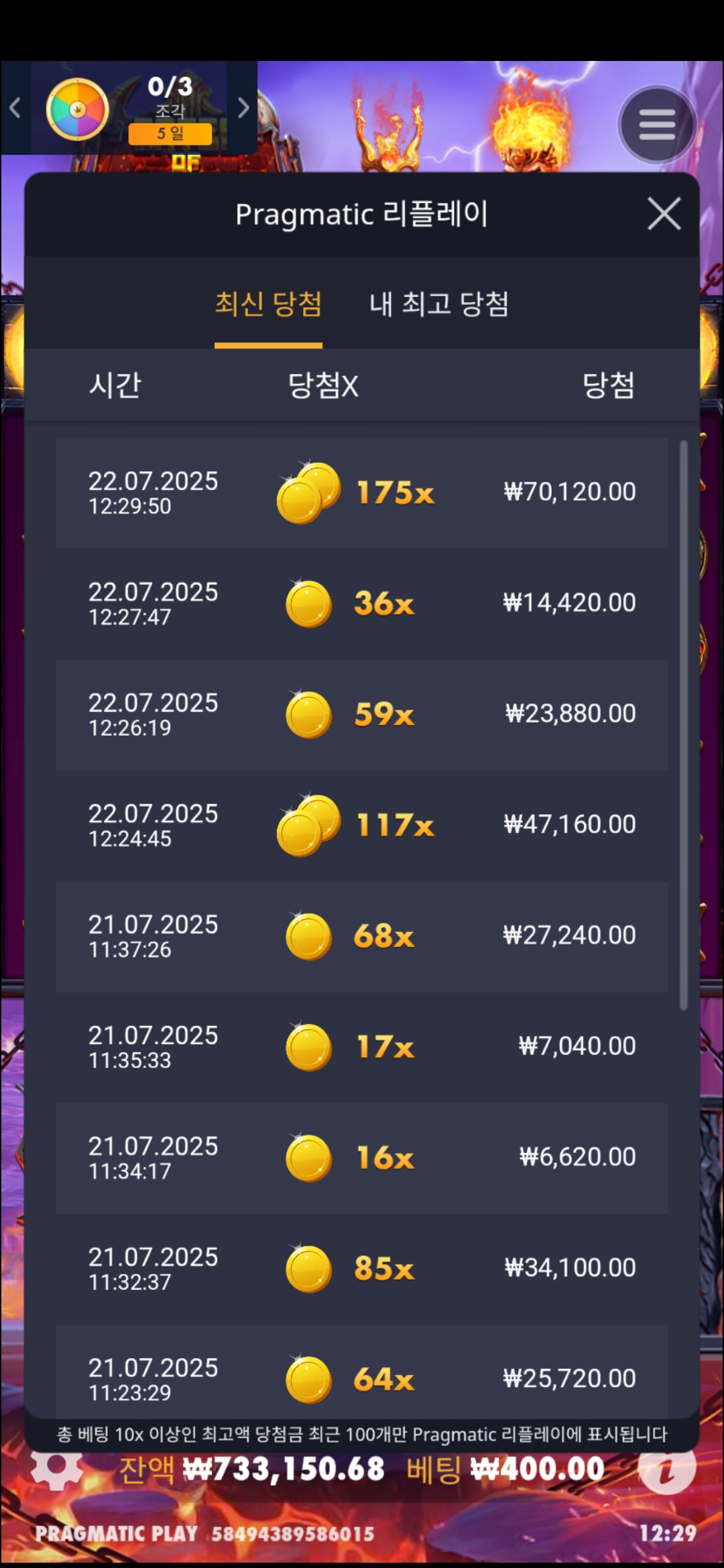
Task: View the 17x win replay
Action: pyautogui.click(x=362, y=1047)
